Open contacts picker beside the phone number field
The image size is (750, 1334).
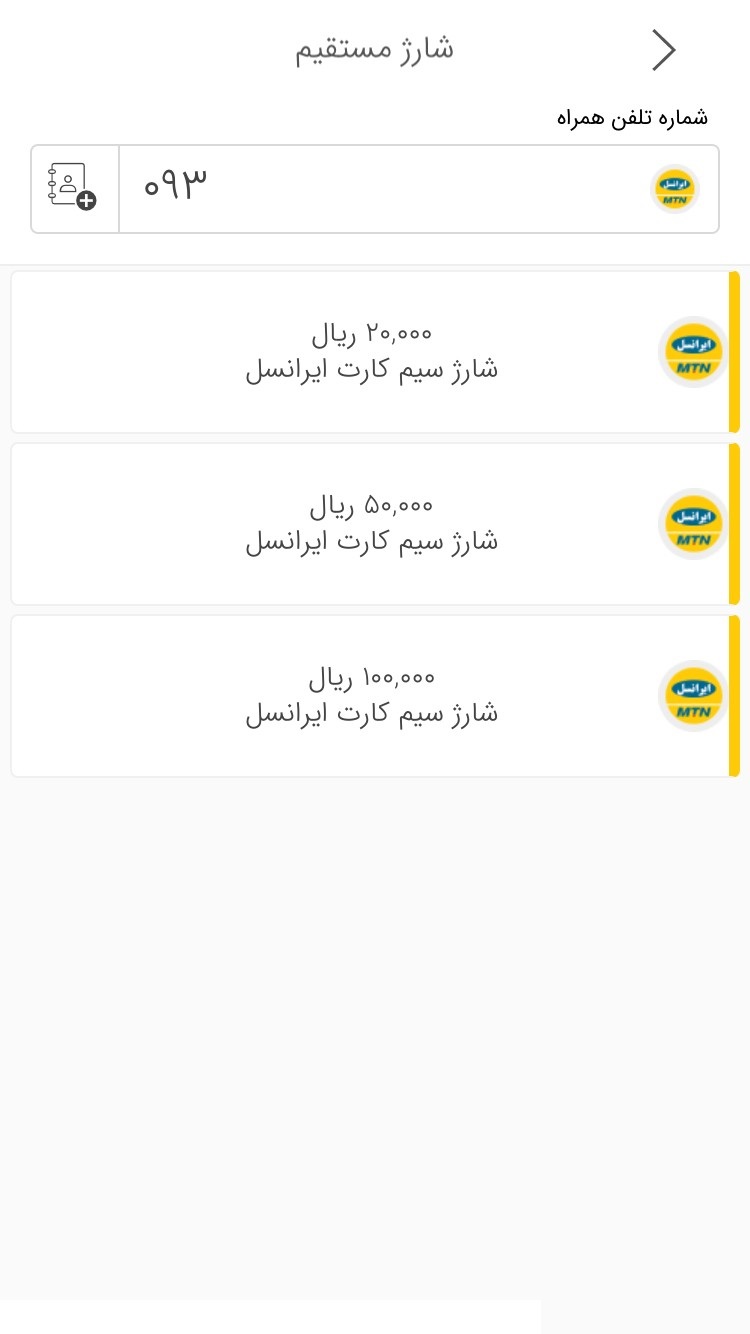[74, 189]
